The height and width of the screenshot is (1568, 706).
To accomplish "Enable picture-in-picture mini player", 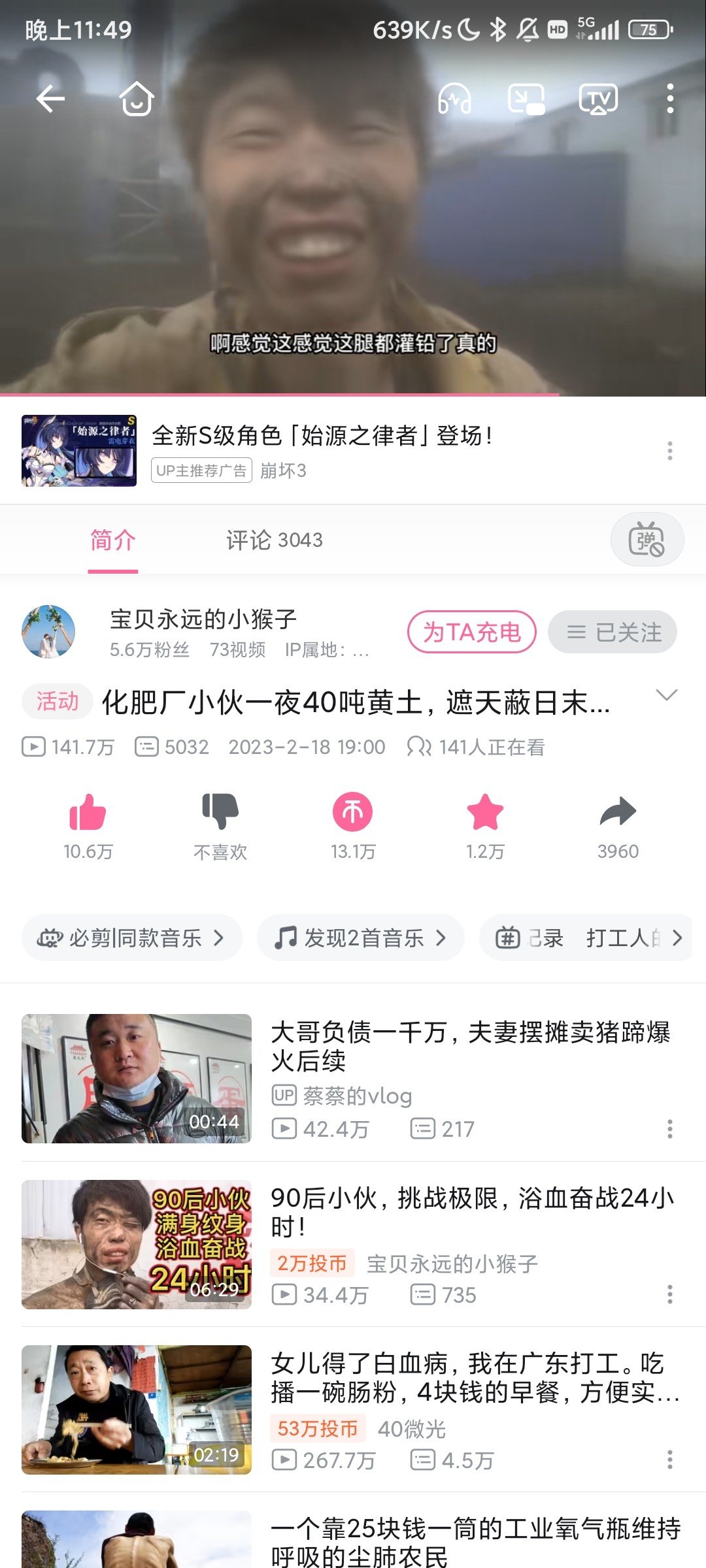I will [526, 99].
